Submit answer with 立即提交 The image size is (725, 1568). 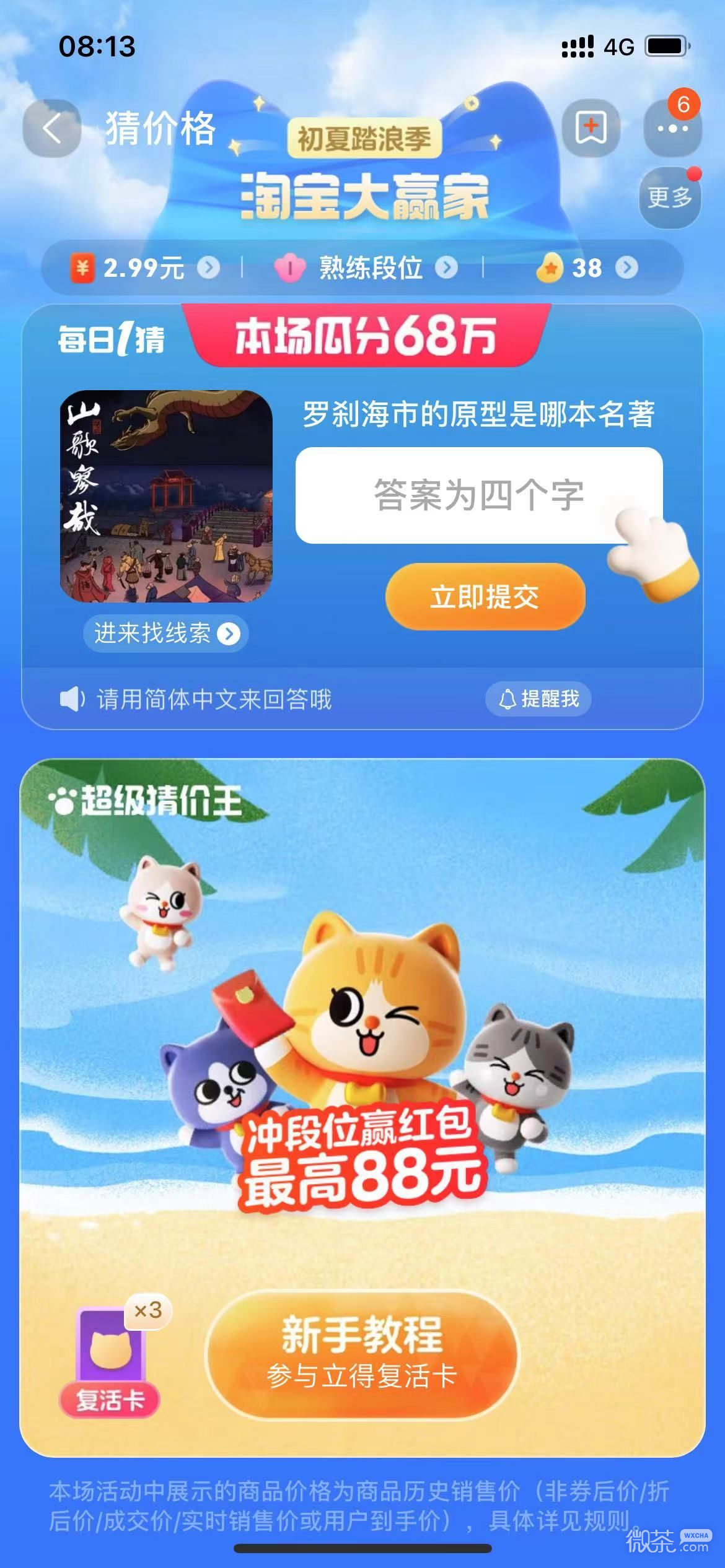pos(485,597)
